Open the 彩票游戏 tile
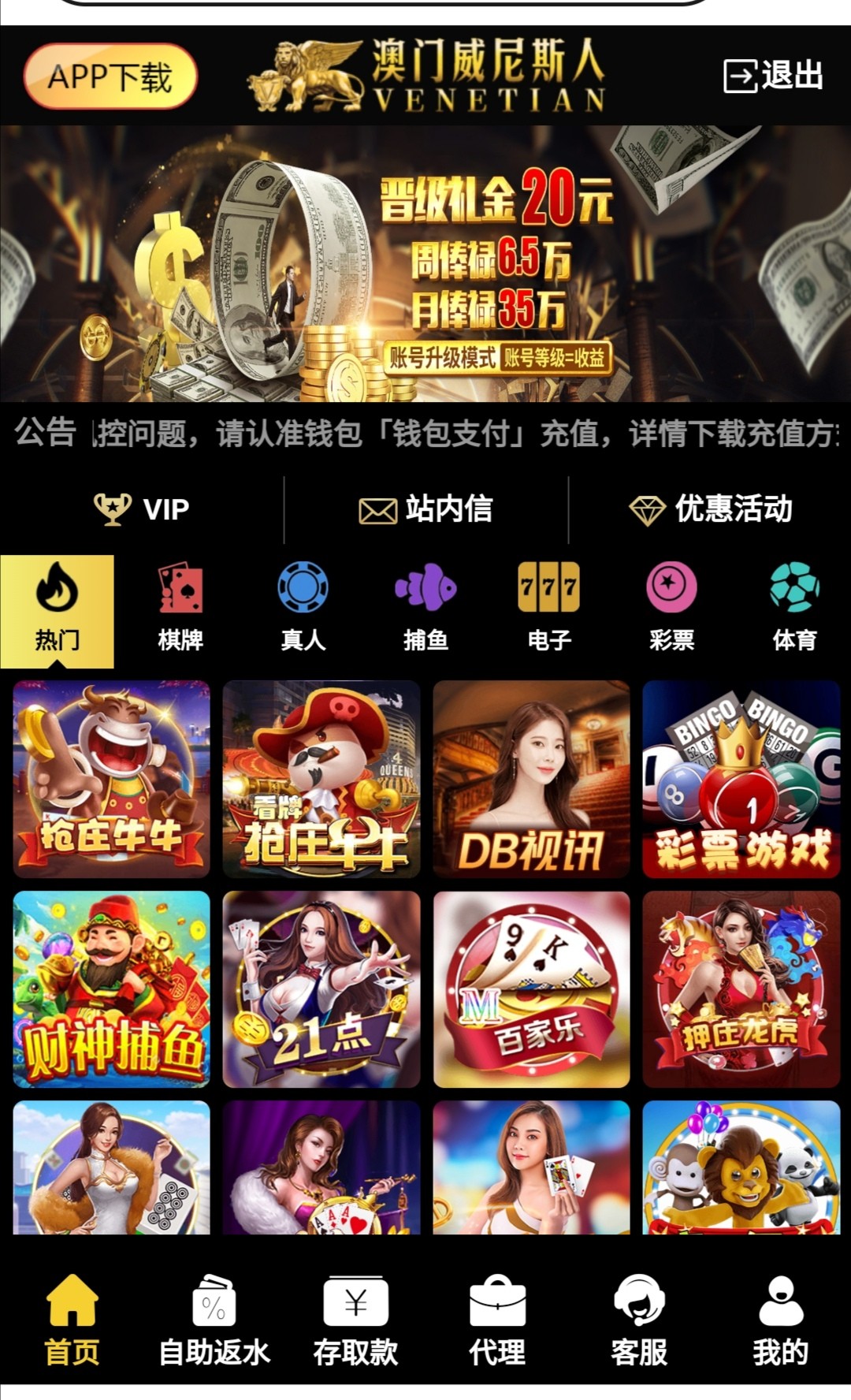The width and height of the screenshot is (851, 1400). pos(741,779)
